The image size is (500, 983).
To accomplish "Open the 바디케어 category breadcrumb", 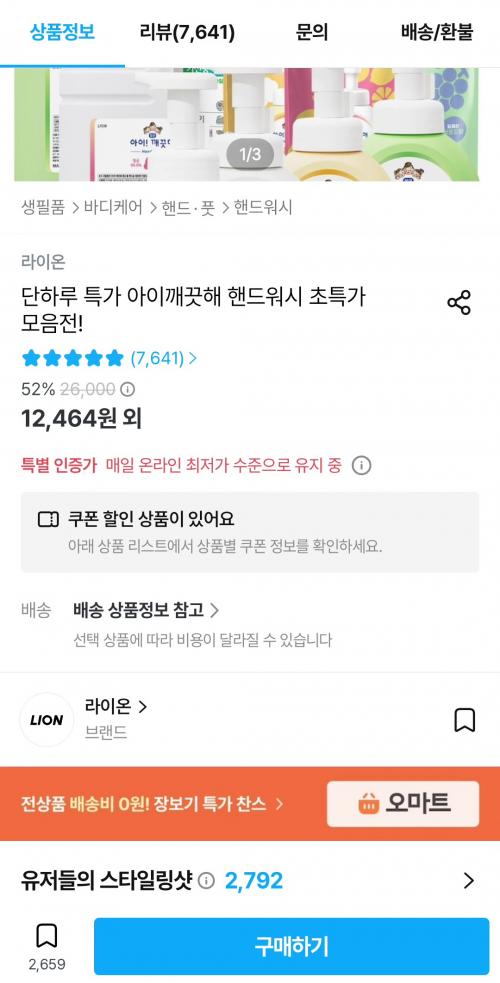I will pos(113,208).
